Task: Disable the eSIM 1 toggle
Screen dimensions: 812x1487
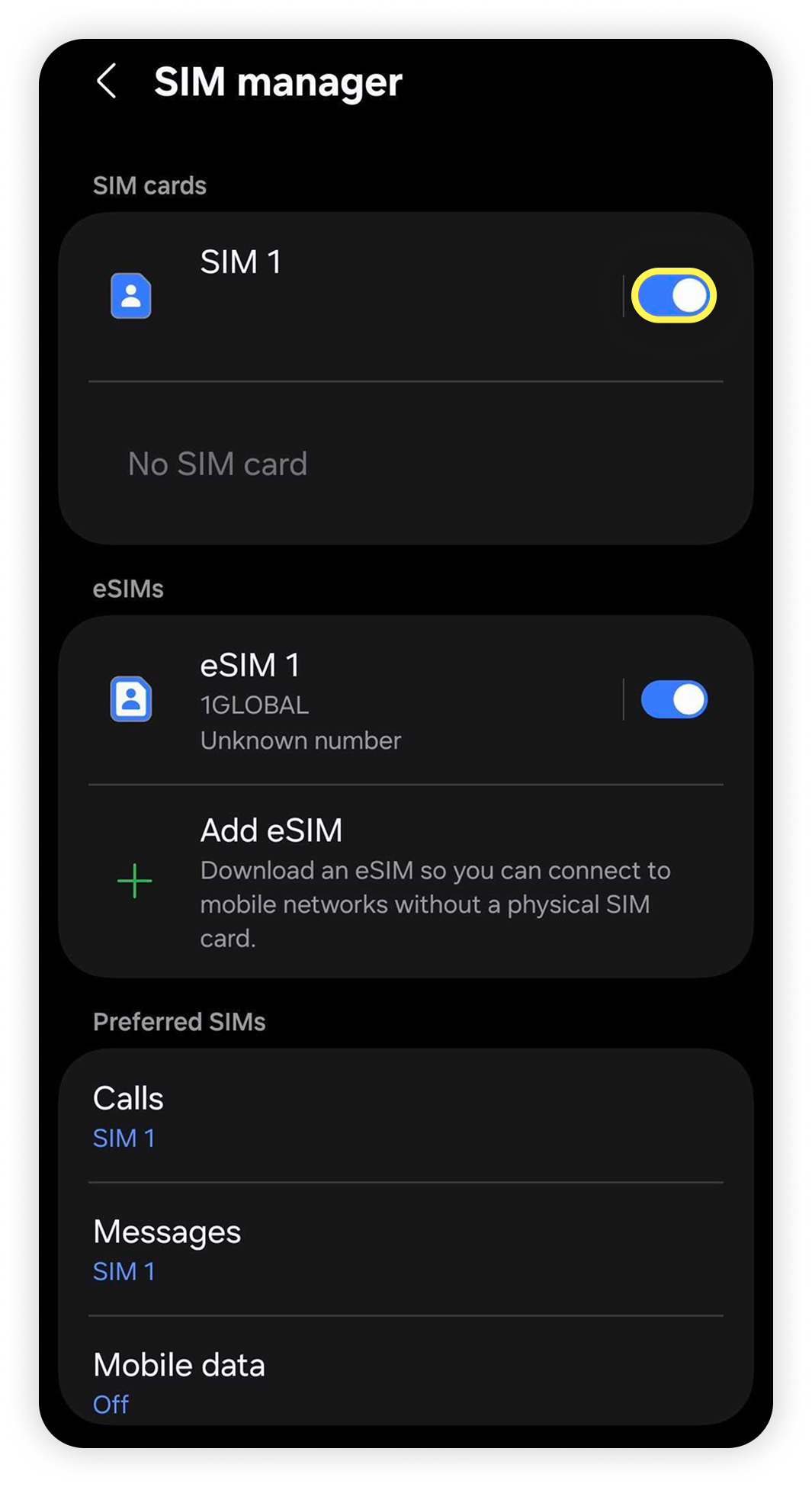Action: (x=674, y=699)
